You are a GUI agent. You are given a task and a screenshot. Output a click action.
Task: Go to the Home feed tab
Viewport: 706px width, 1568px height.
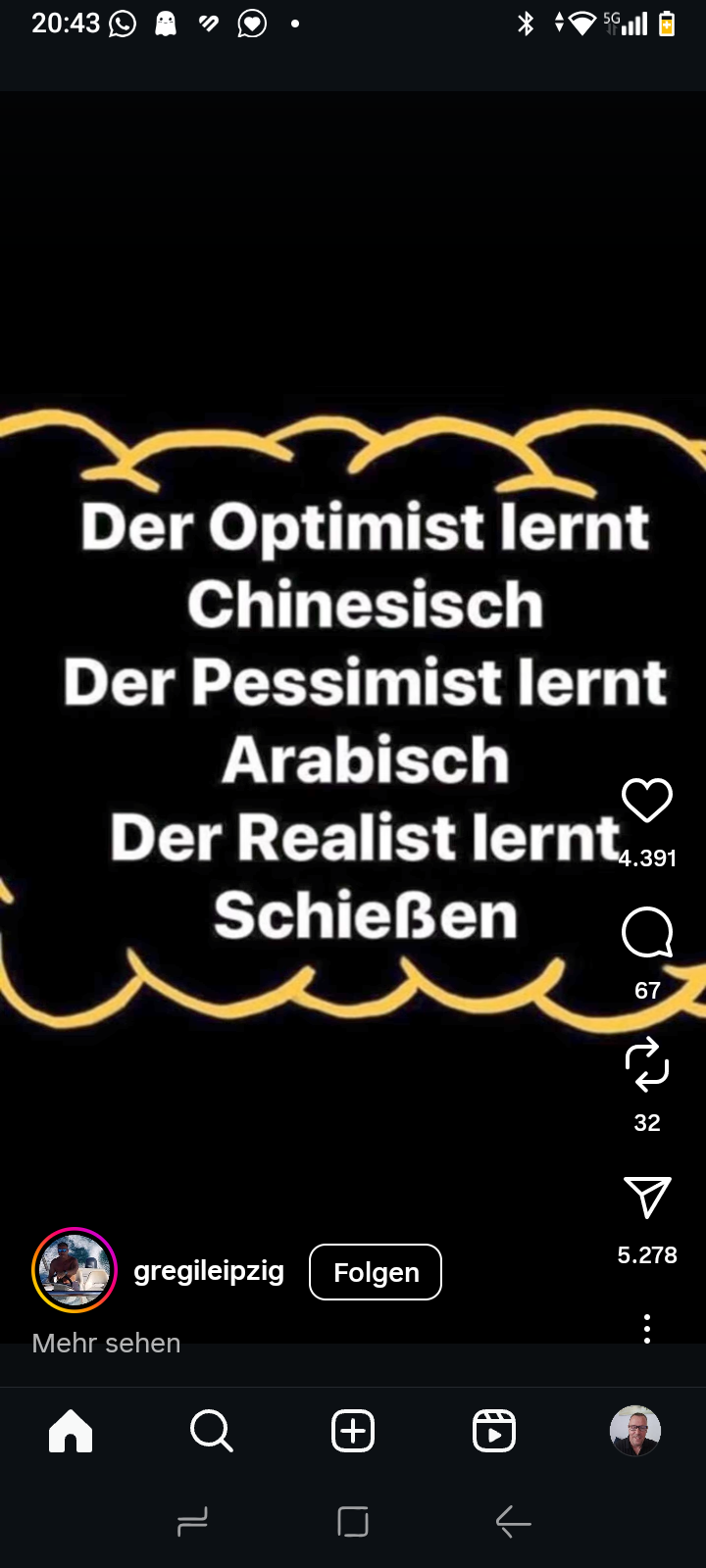71,1431
